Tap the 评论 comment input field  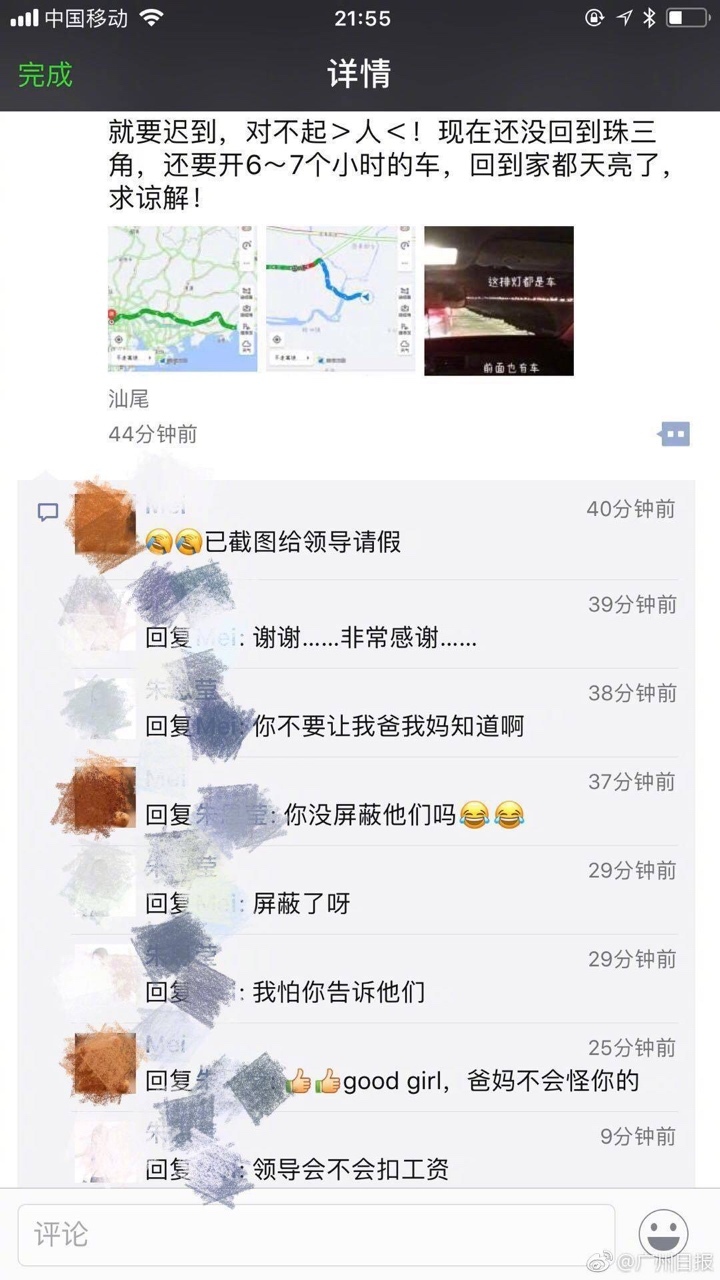[316, 1234]
